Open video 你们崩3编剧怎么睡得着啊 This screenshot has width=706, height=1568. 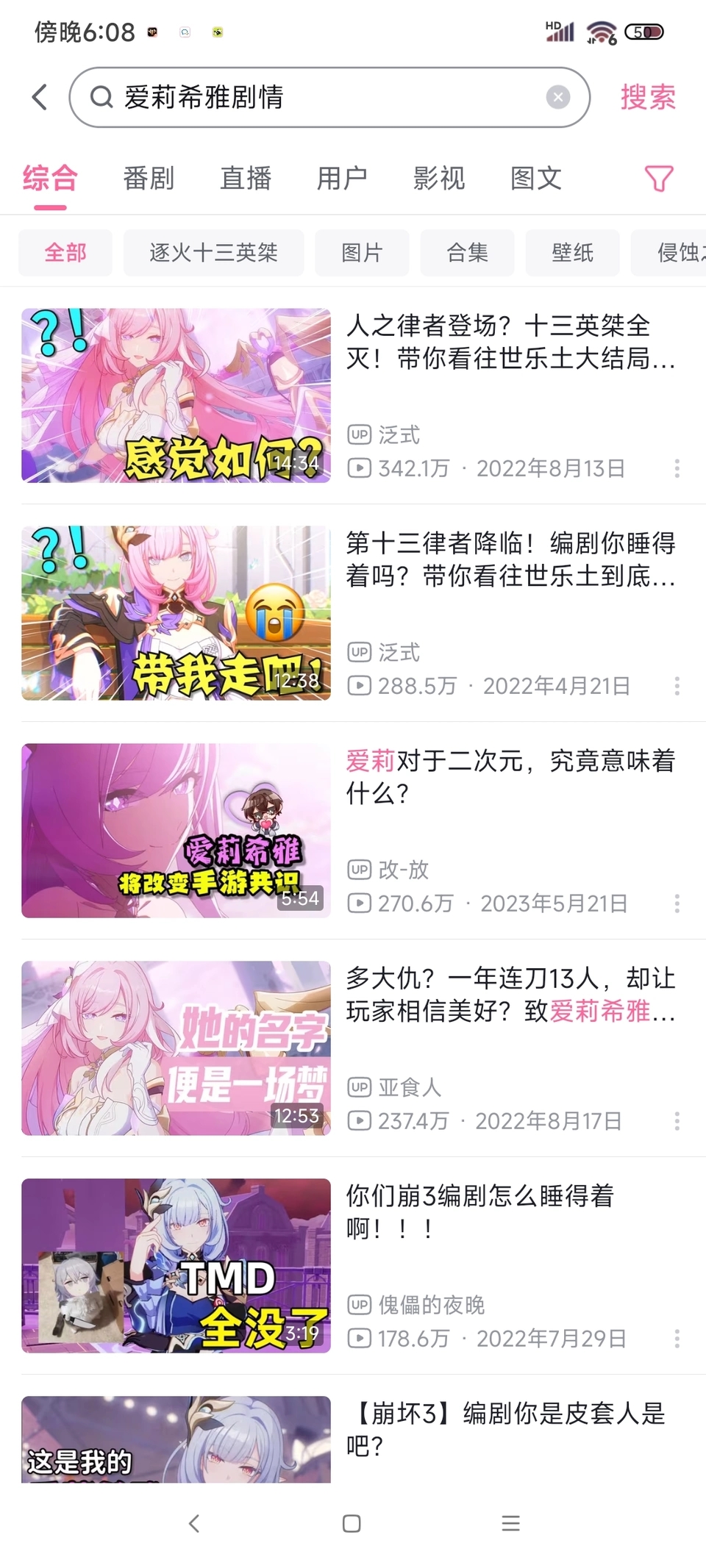click(x=479, y=1211)
